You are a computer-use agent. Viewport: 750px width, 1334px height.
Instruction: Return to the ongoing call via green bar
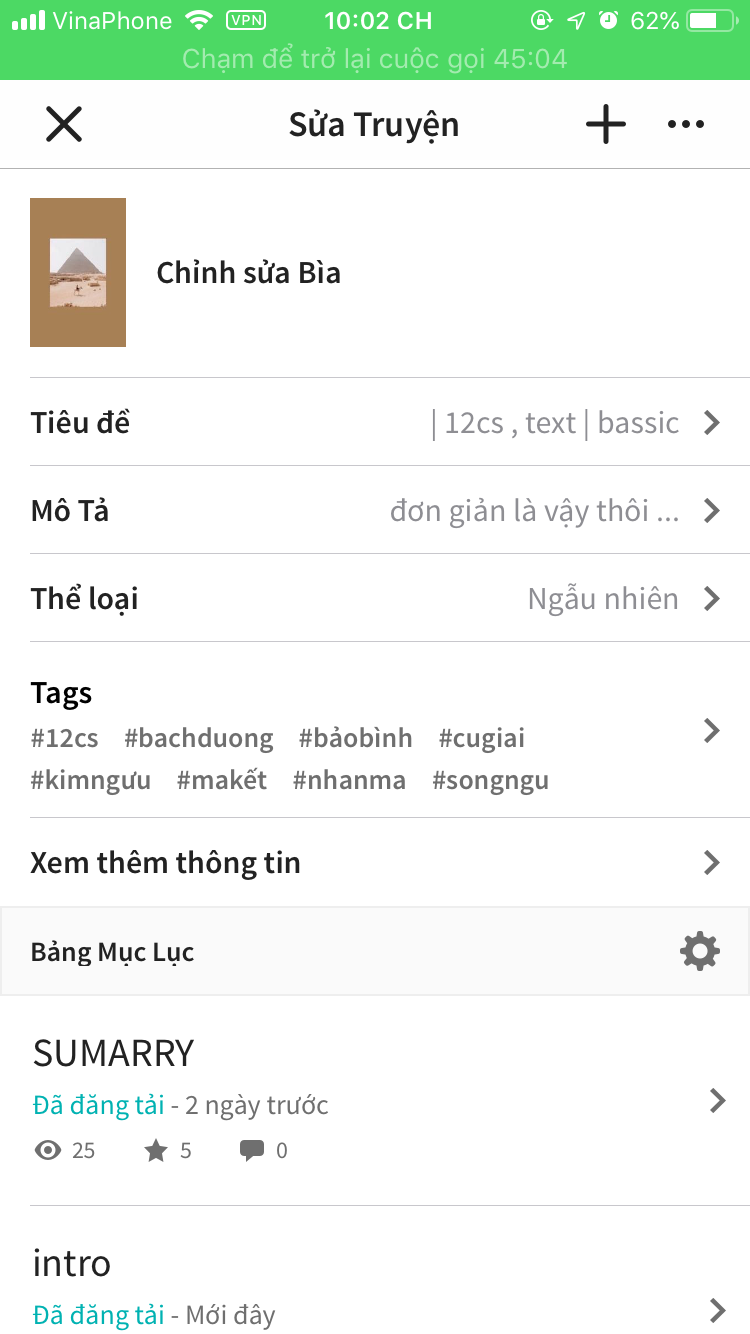[375, 59]
